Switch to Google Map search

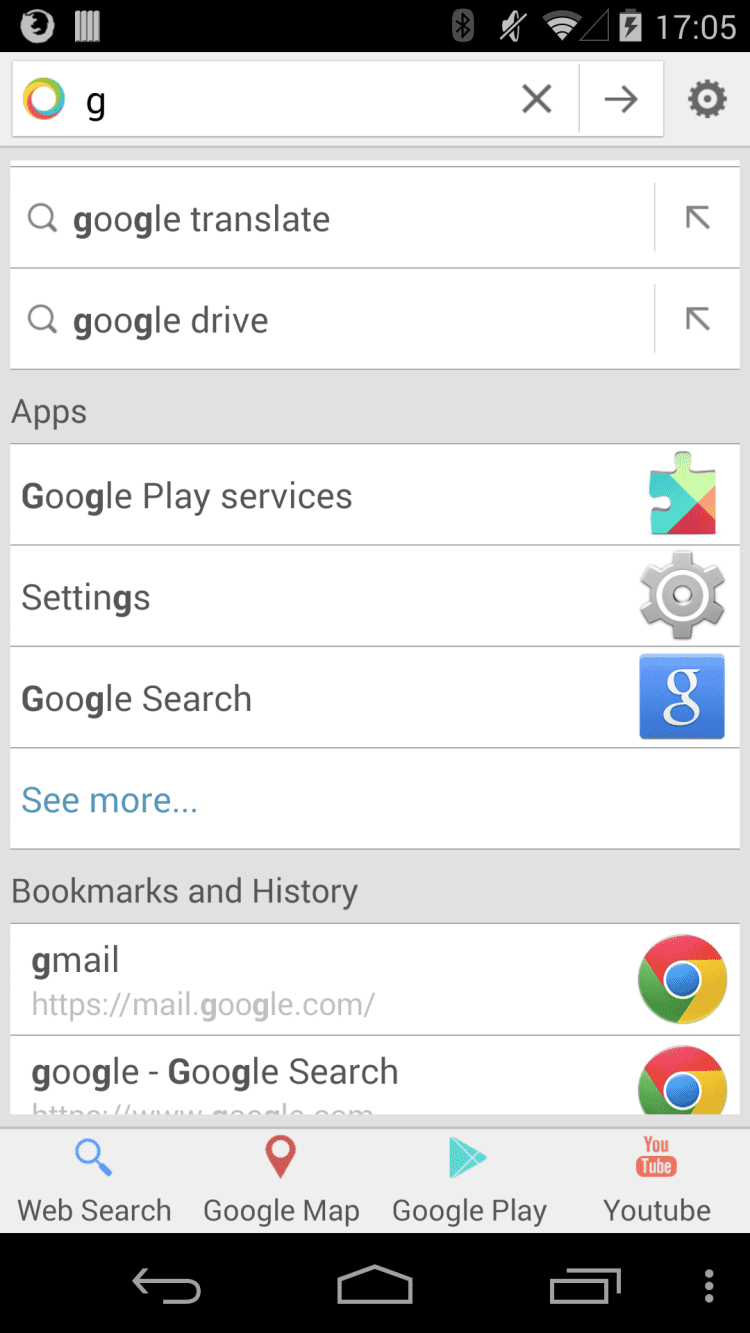[x=281, y=1181]
